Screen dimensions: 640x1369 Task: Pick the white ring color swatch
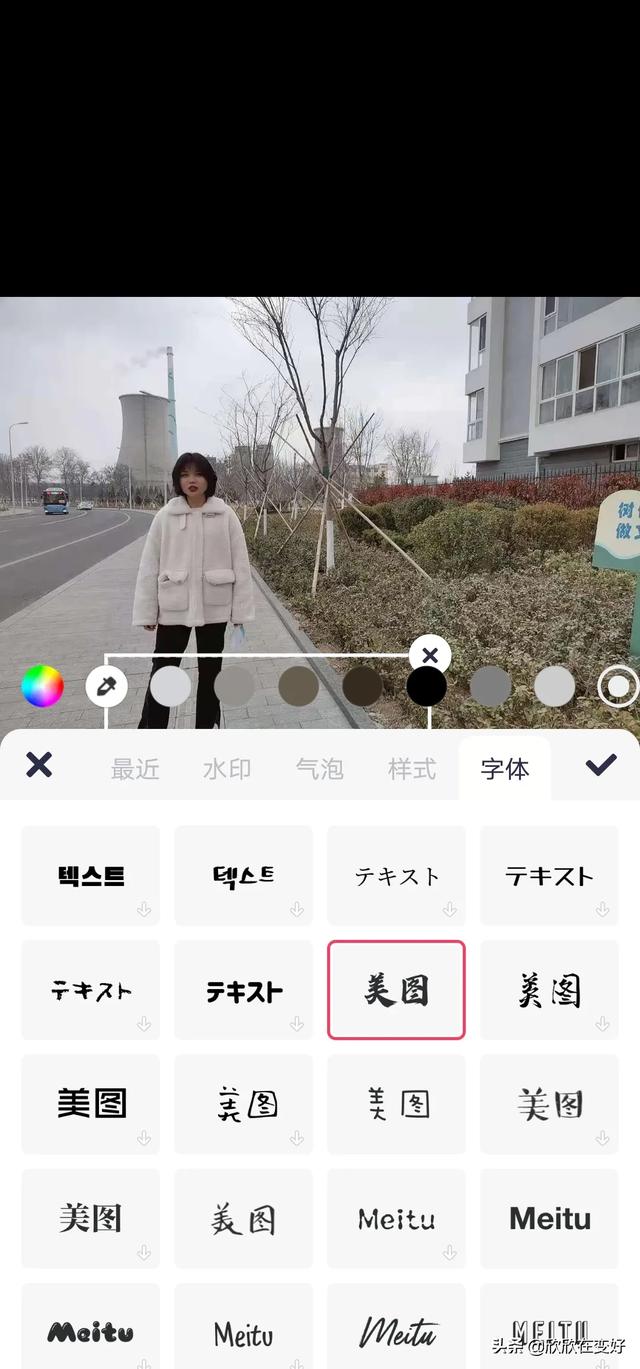(618, 686)
